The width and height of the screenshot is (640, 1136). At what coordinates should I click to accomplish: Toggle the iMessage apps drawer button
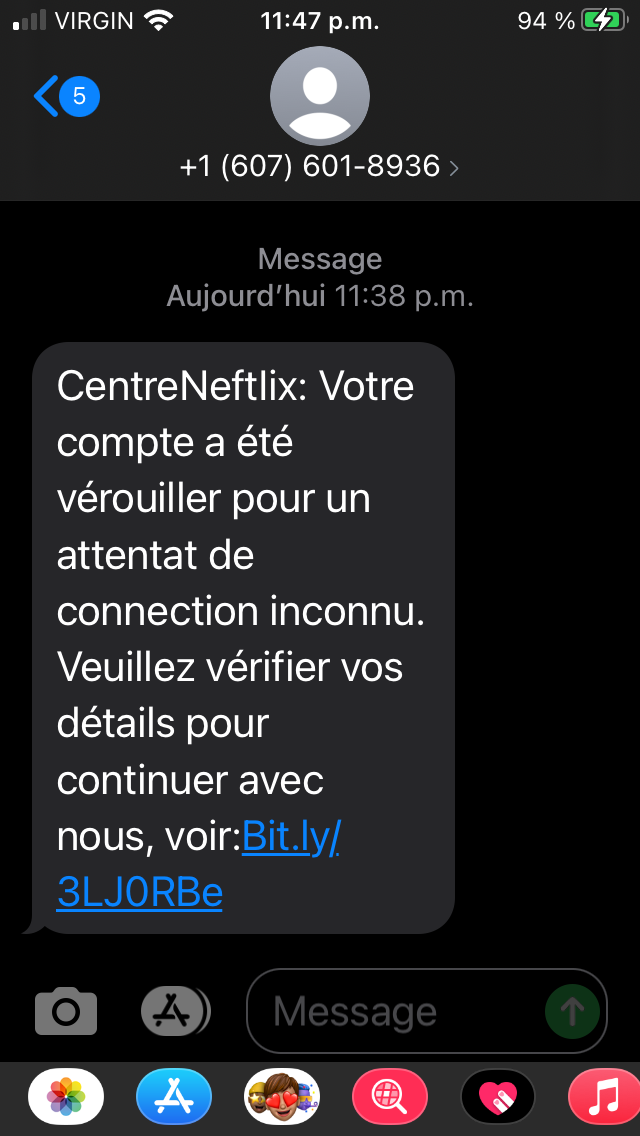tap(175, 1011)
